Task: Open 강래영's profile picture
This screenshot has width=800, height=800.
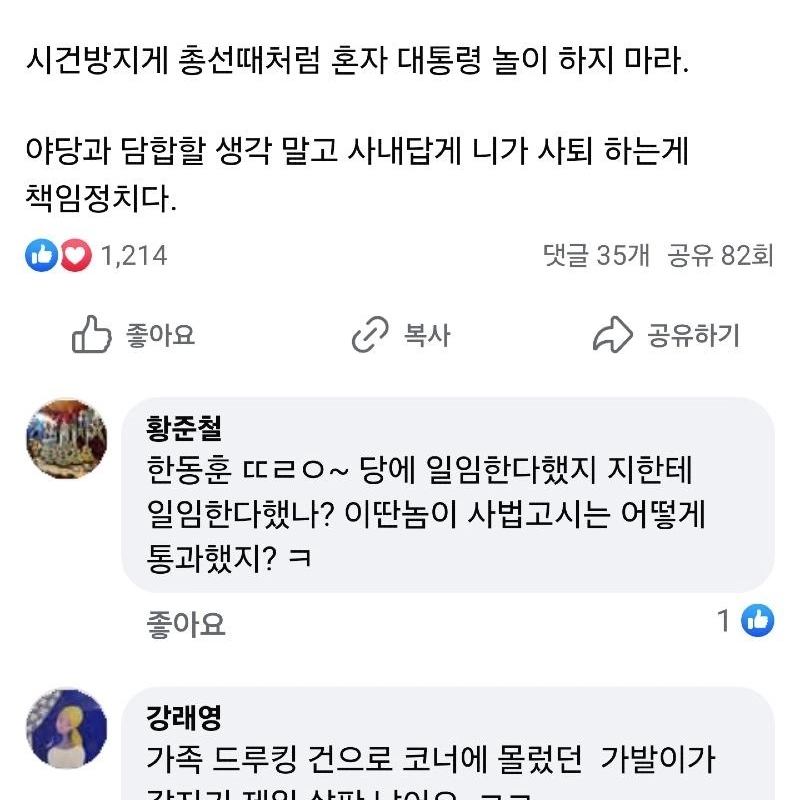Action: [66, 727]
